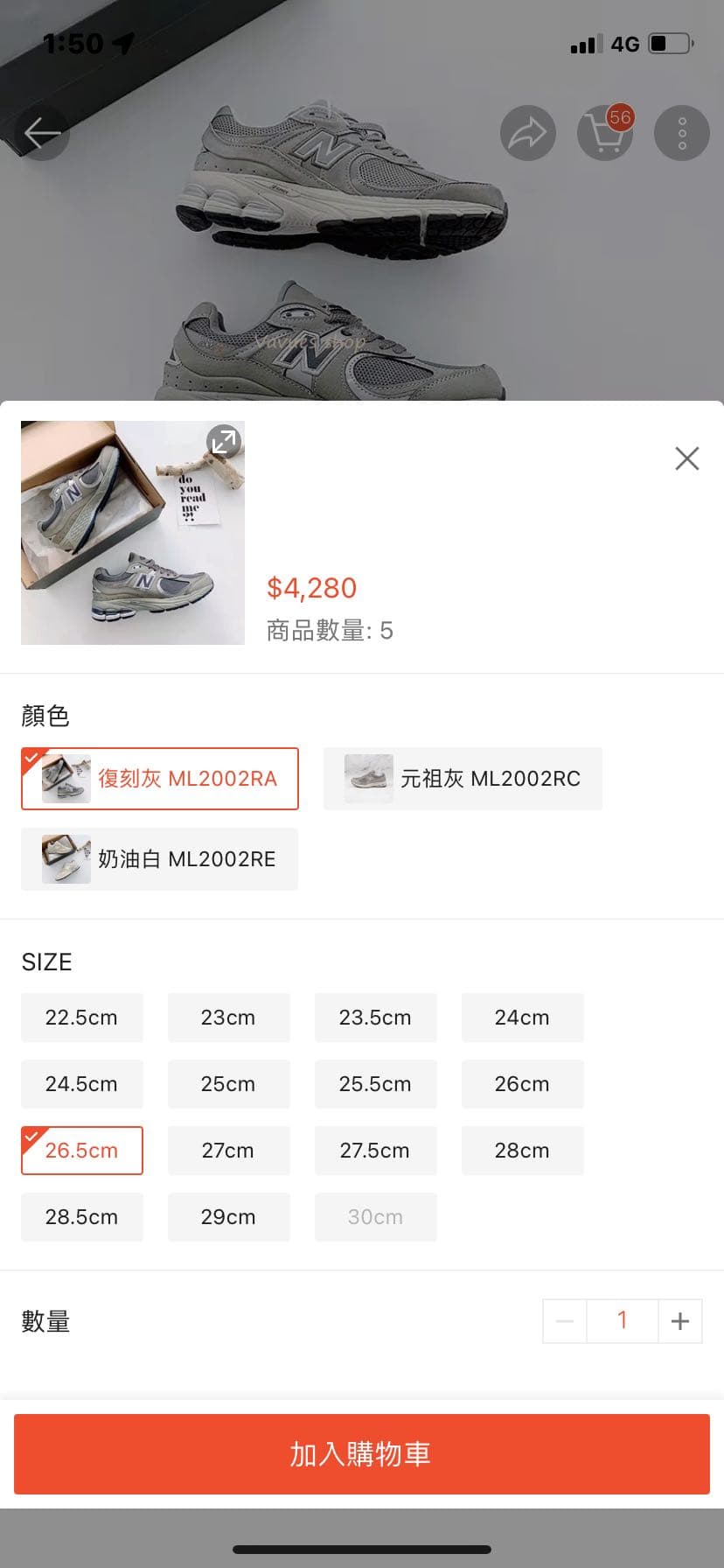Expand the product thumbnail image

point(224,442)
